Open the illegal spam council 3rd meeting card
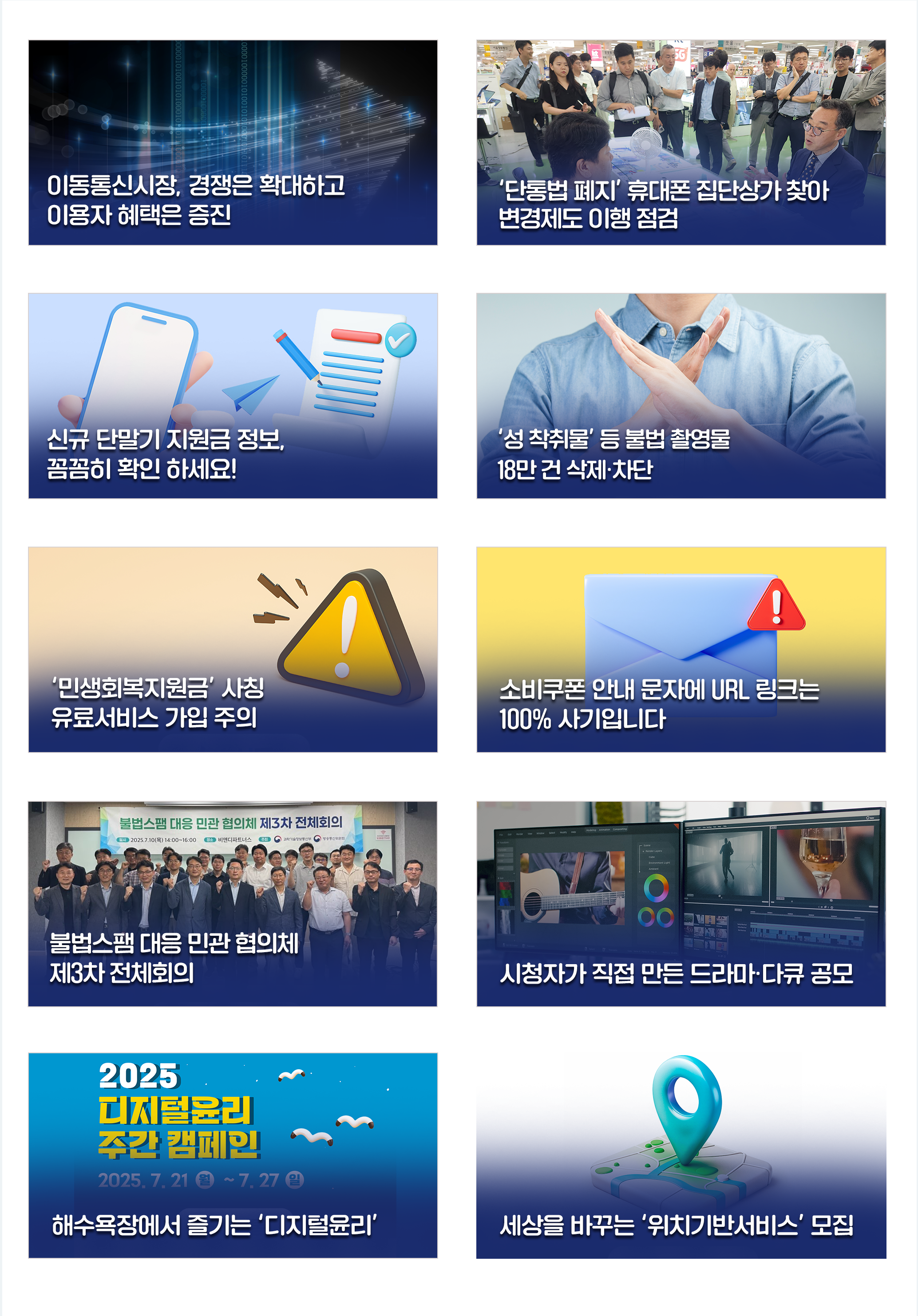918x1316 pixels. [x=233, y=904]
